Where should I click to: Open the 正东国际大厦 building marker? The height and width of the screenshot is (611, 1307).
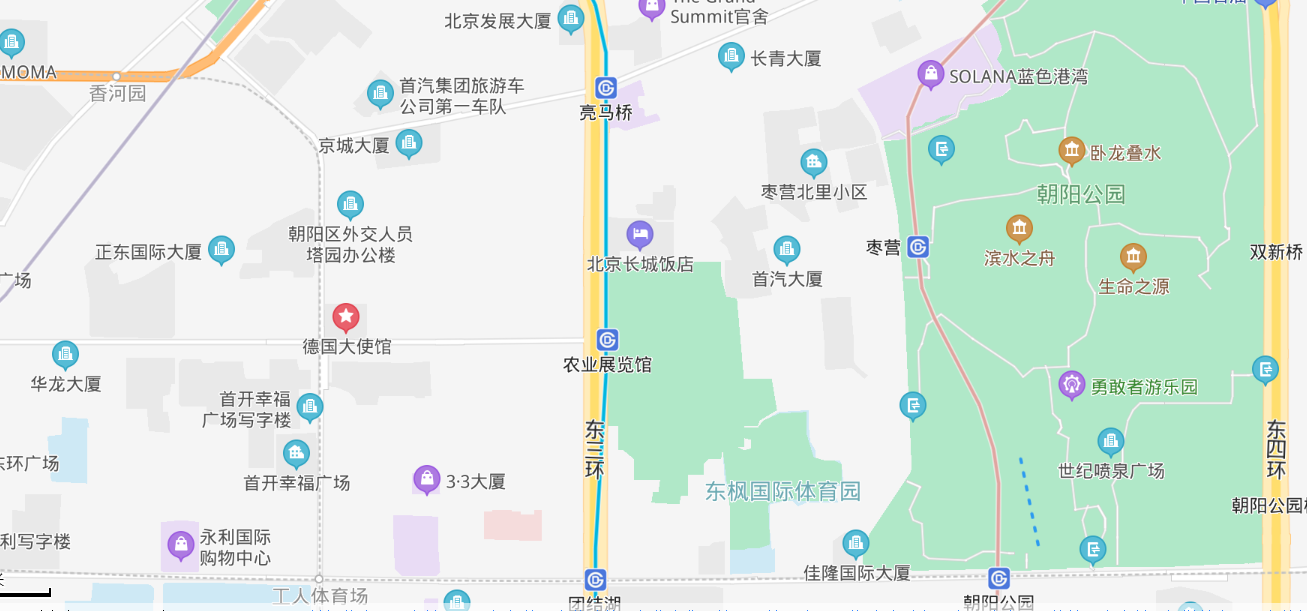(x=221, y=250)
